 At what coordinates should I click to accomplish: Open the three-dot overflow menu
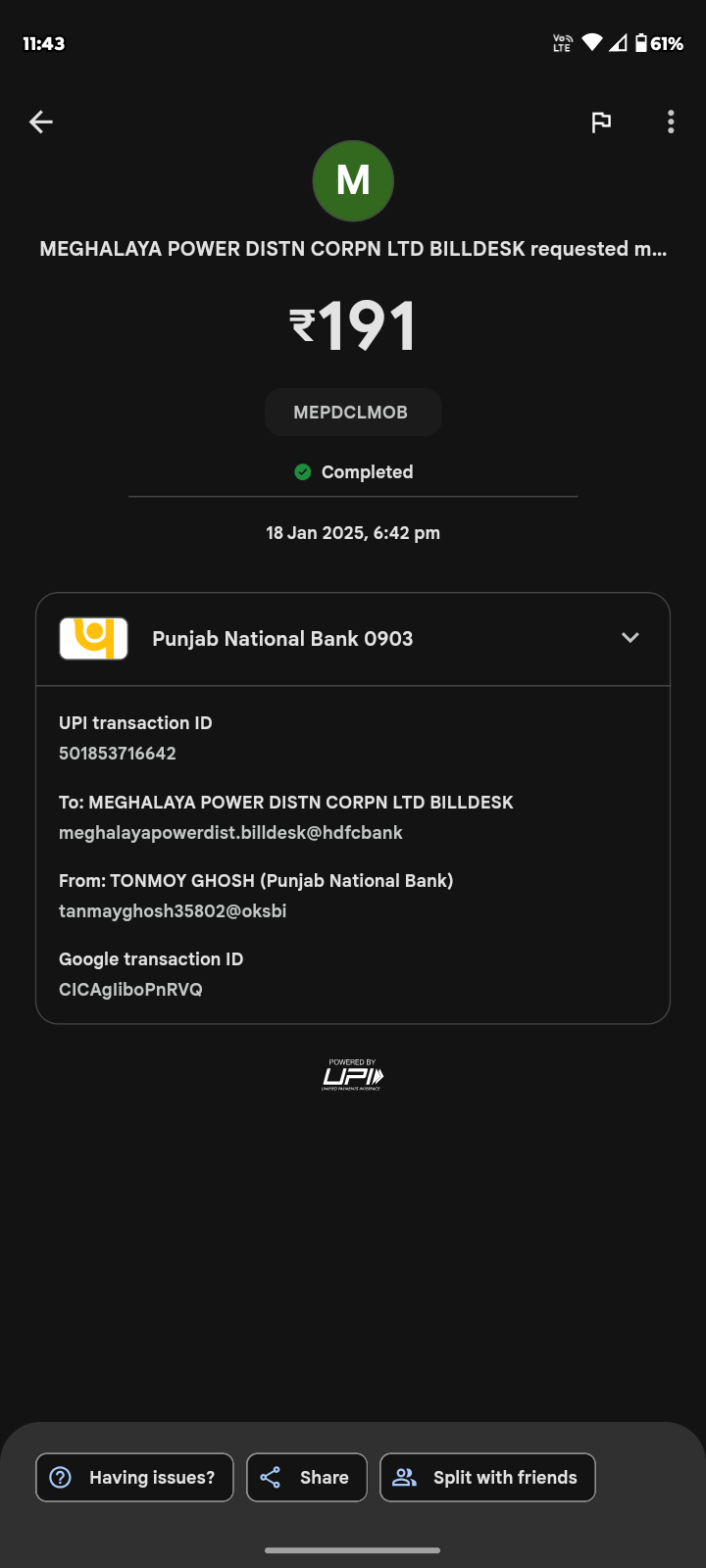click(671, 122)
